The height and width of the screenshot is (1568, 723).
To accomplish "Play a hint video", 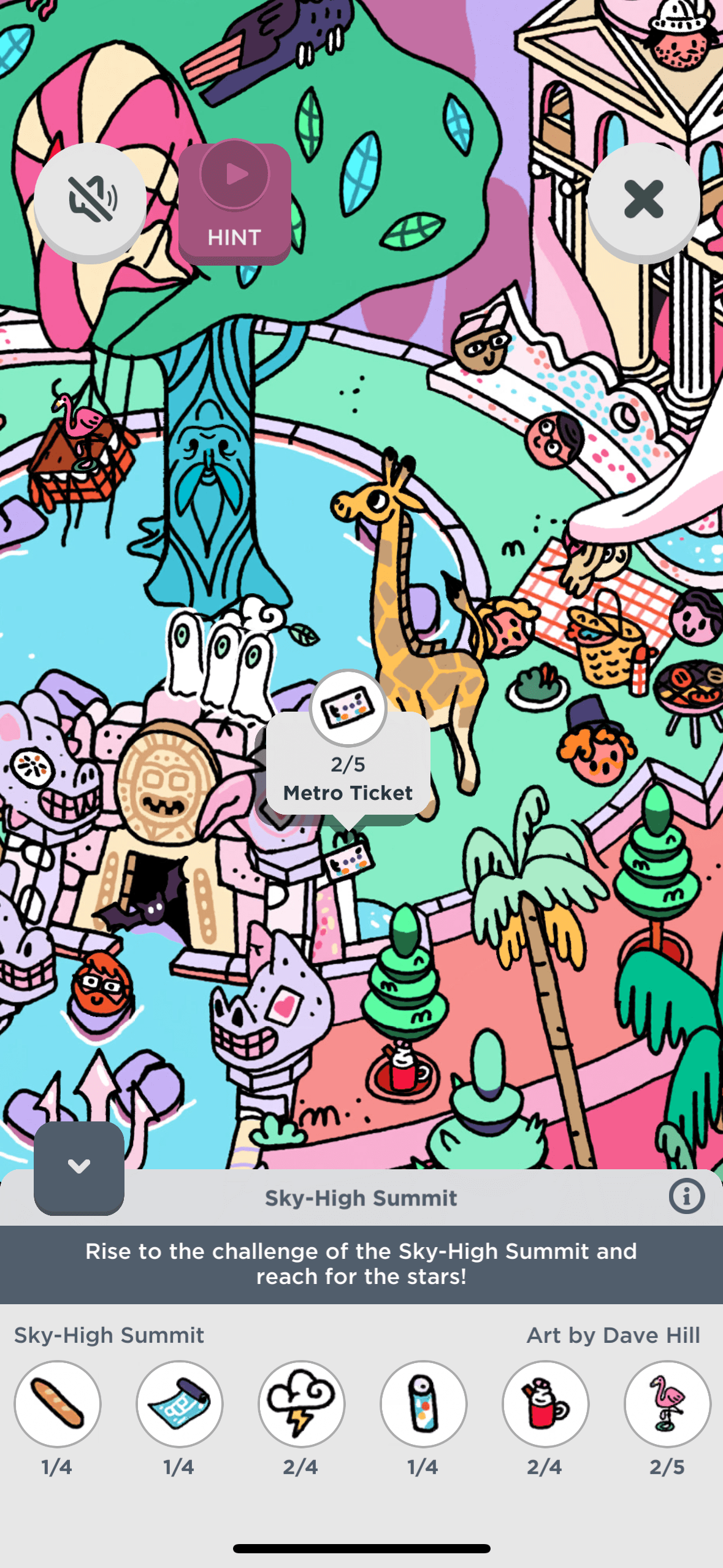I will click(234, 202).
